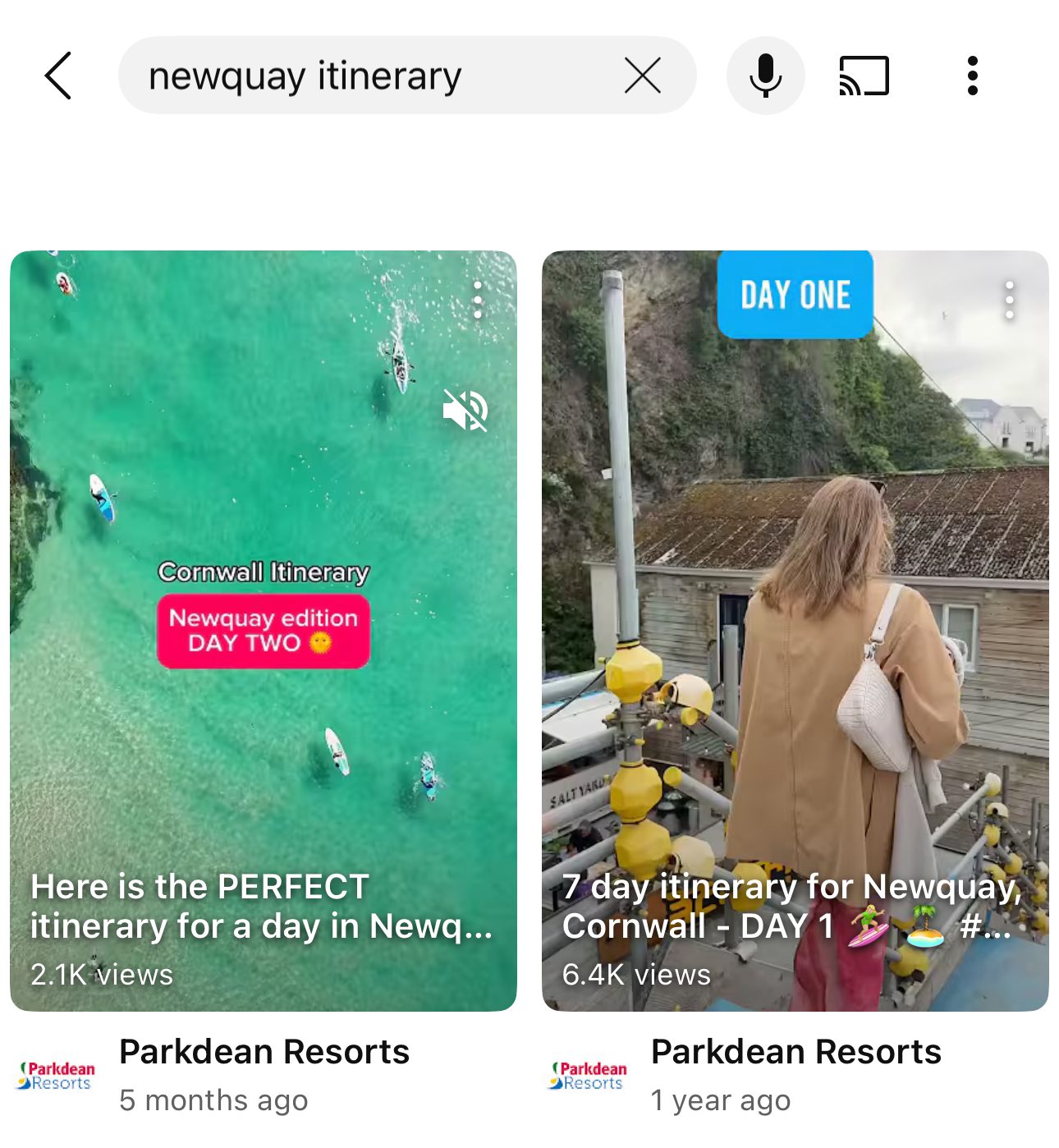
Task: Open the Parkdean Resorts channel posted 5 months ago
Action: 57,1075
